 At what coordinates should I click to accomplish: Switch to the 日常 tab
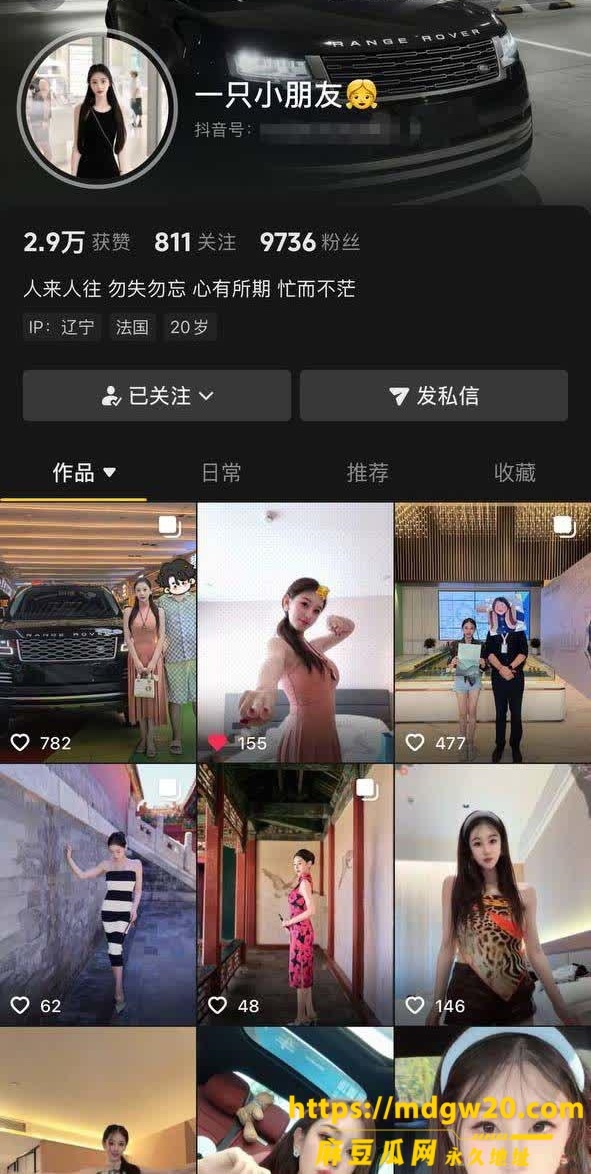pos(221,472)
